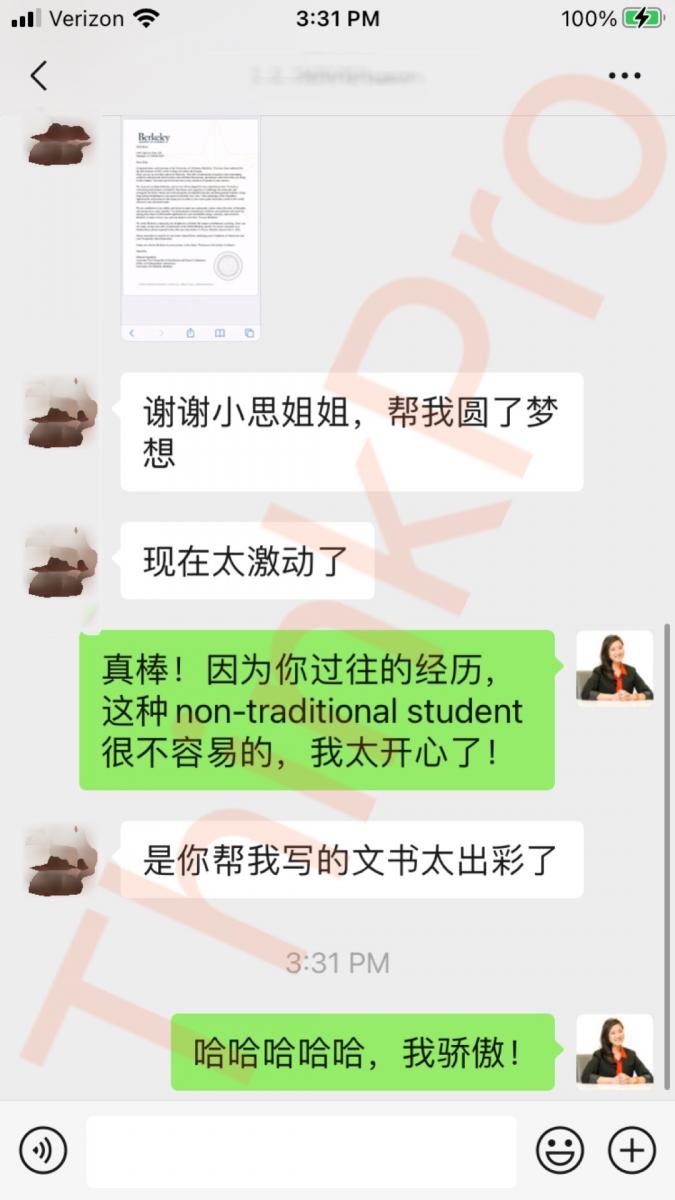Go back to the chat list
The height and width of the screenshot is (1200, 675).
[39, 76]
